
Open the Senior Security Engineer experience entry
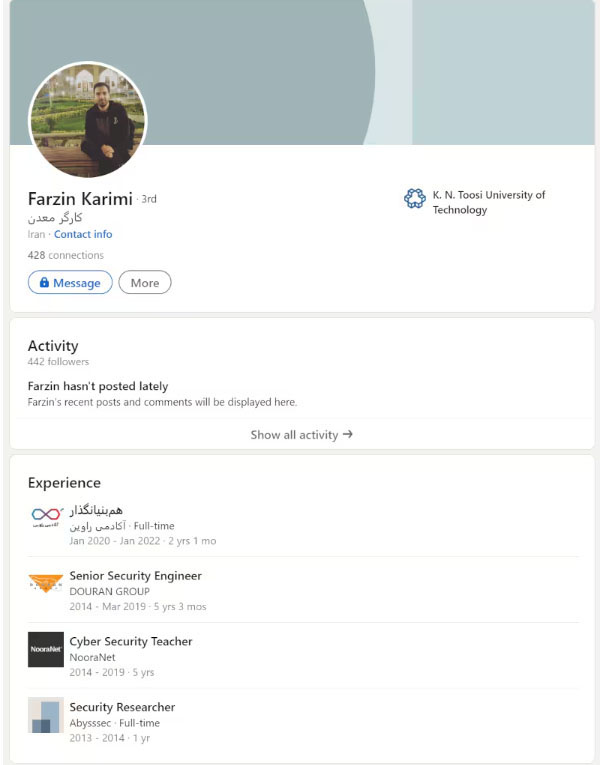(x=135, y=576)
